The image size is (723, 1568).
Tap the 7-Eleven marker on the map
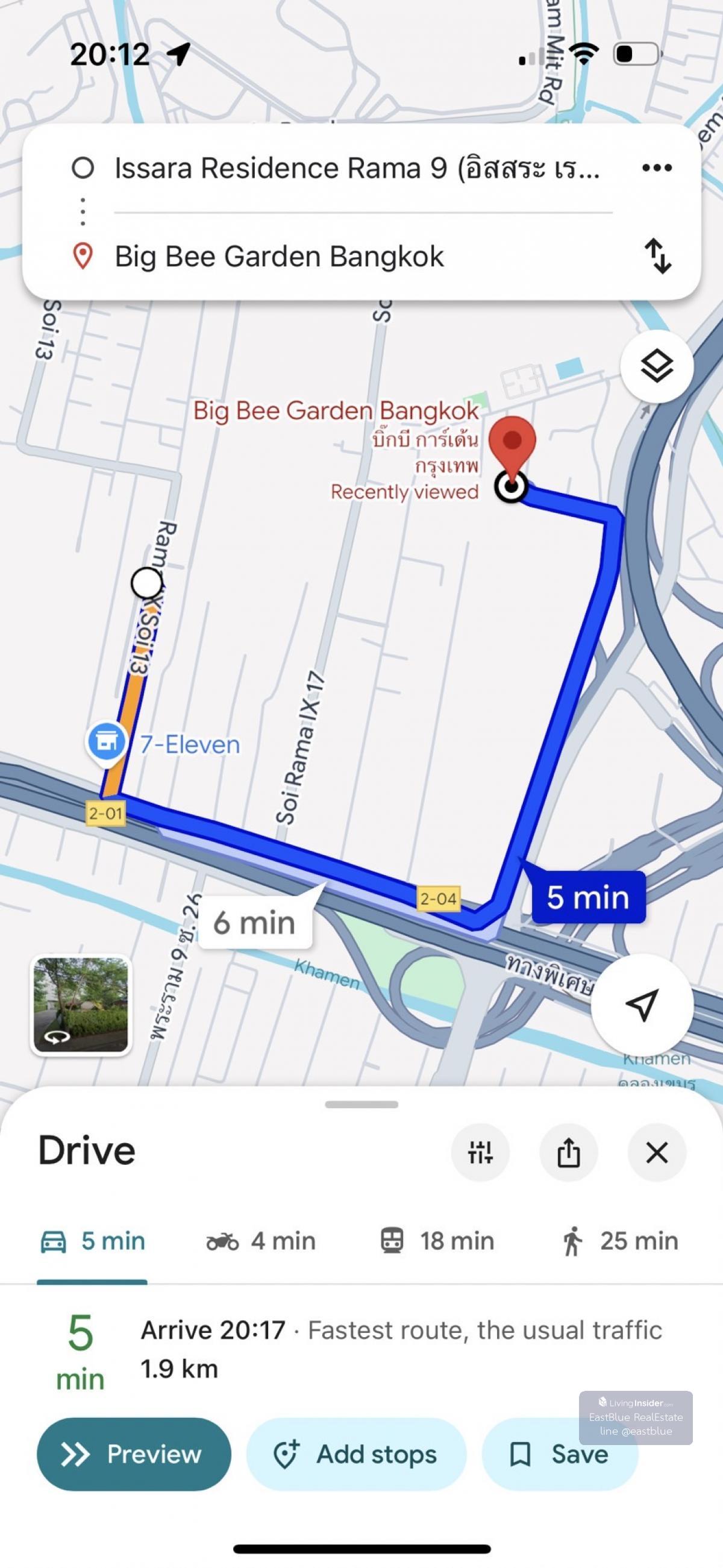(107, 741)
